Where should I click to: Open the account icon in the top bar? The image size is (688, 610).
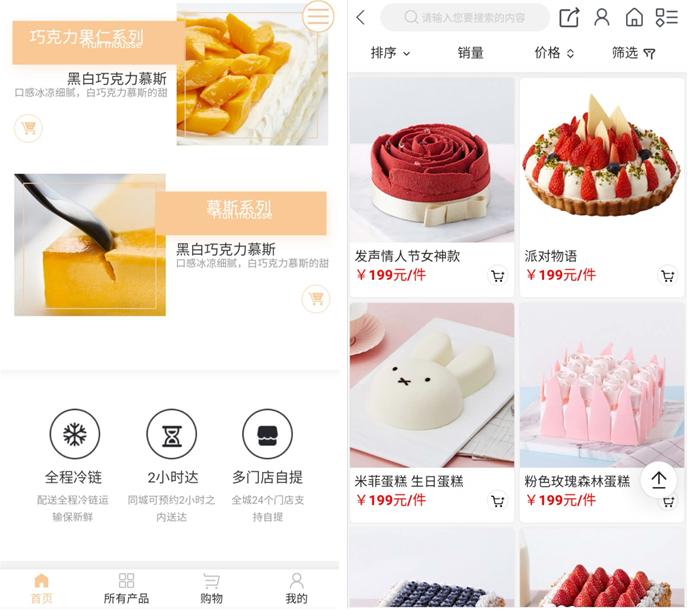[602, 18]
